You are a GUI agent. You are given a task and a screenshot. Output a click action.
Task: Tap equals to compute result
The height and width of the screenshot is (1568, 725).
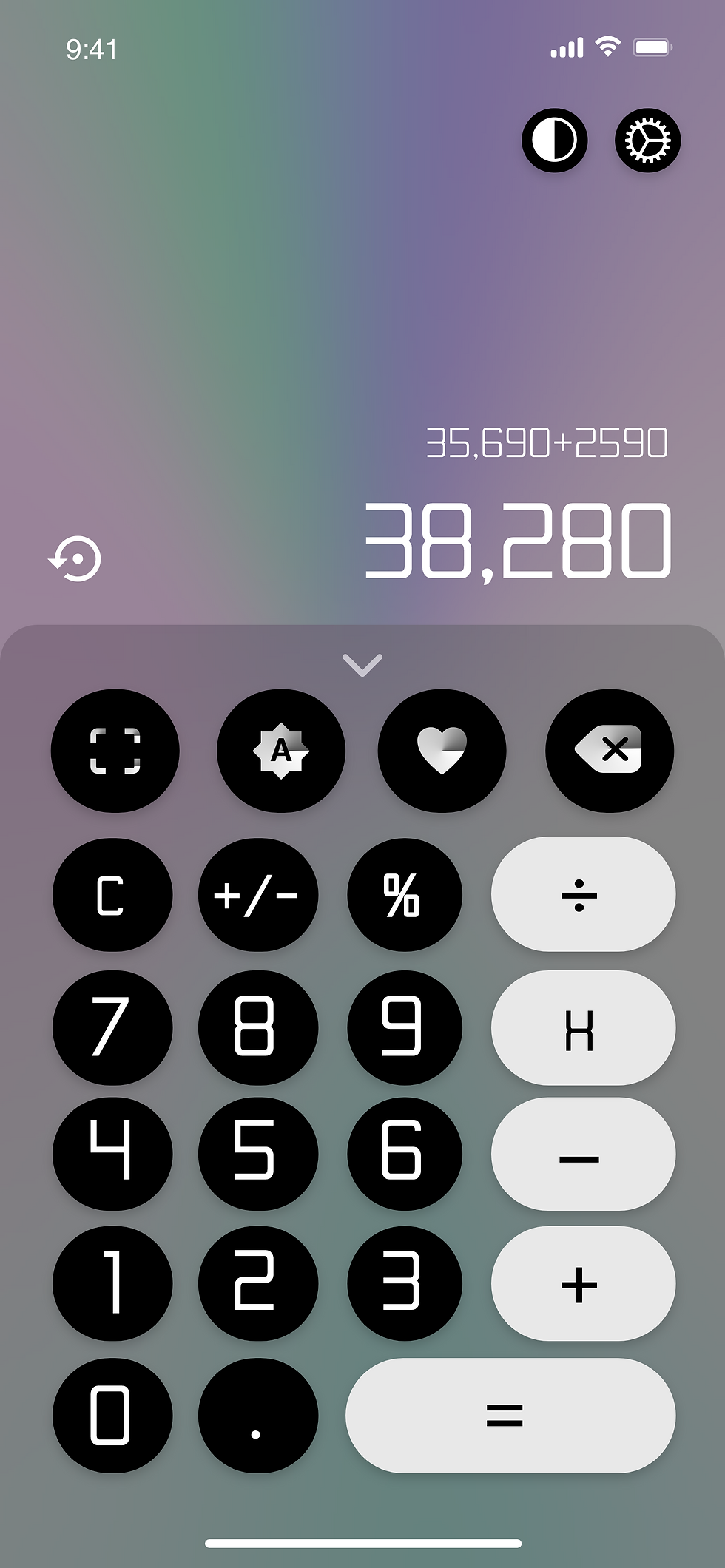510,1416
